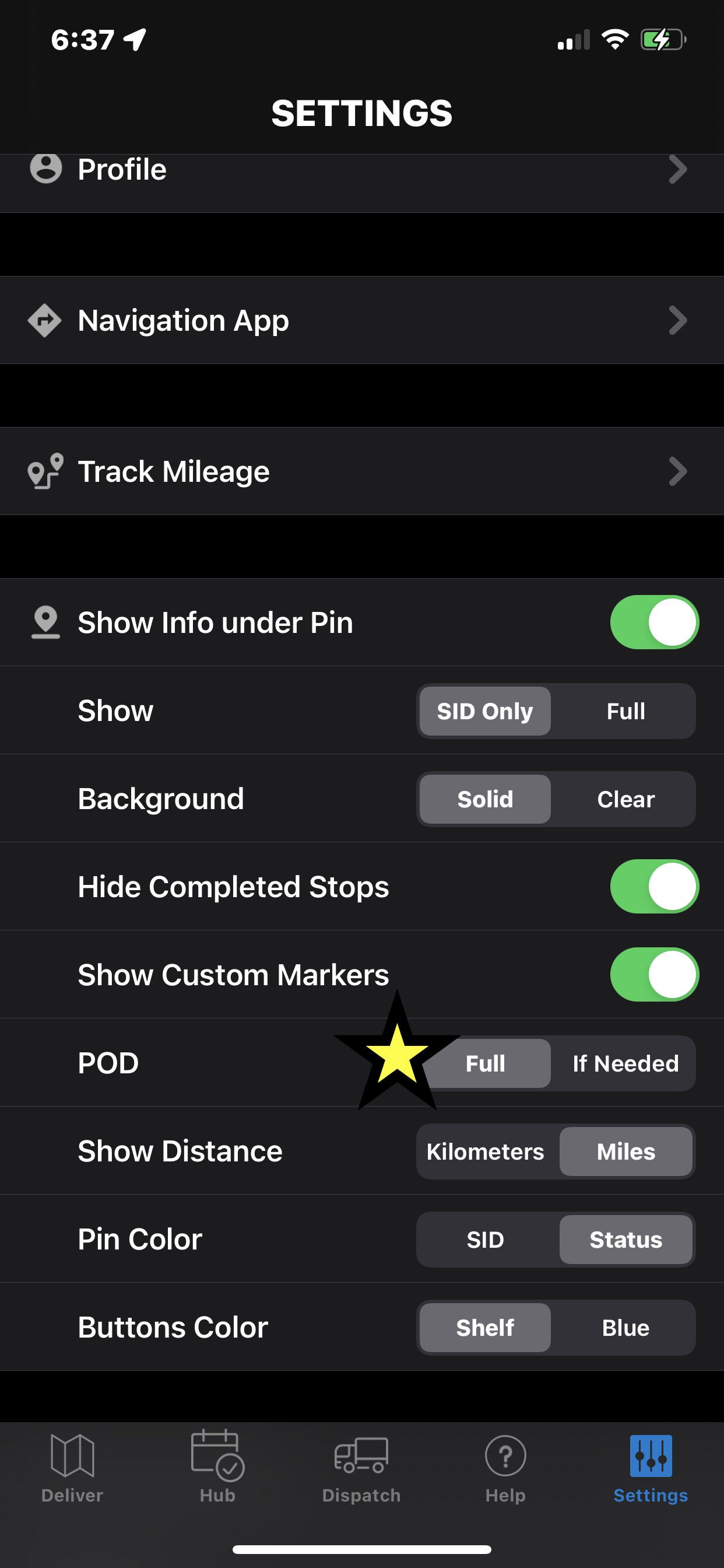Open Navigation App settings
Screen dimensions: 724x1568
pyautogui.click(x=361, y=320)
